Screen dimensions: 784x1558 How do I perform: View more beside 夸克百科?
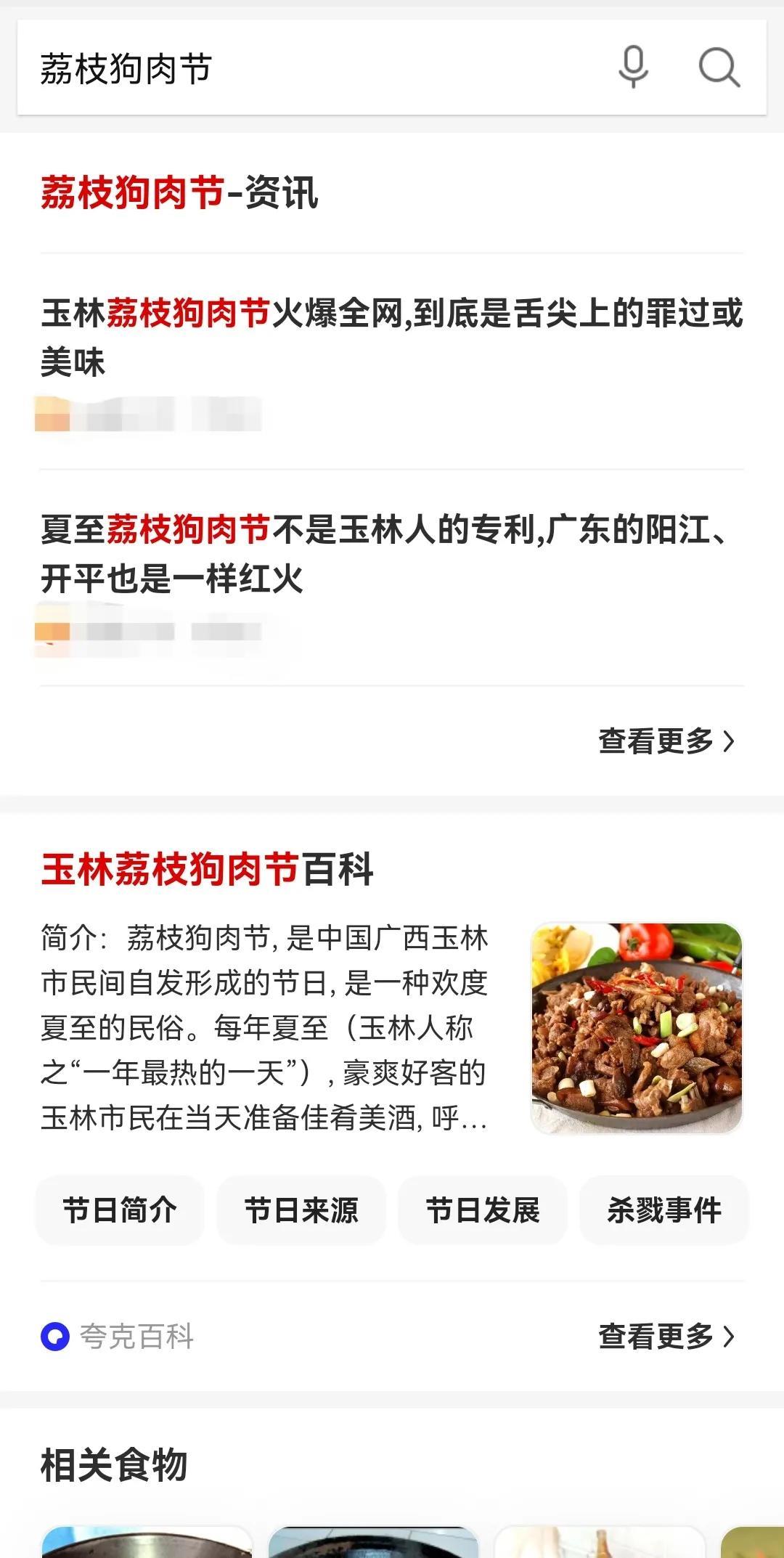click(666, 1337)
